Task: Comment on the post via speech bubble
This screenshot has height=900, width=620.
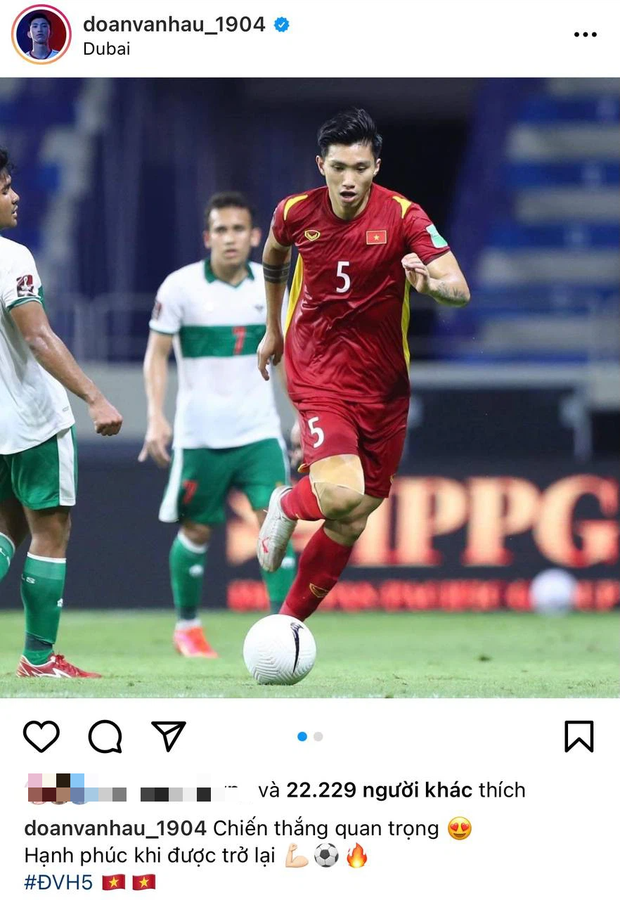Action: tap(105, 736)
